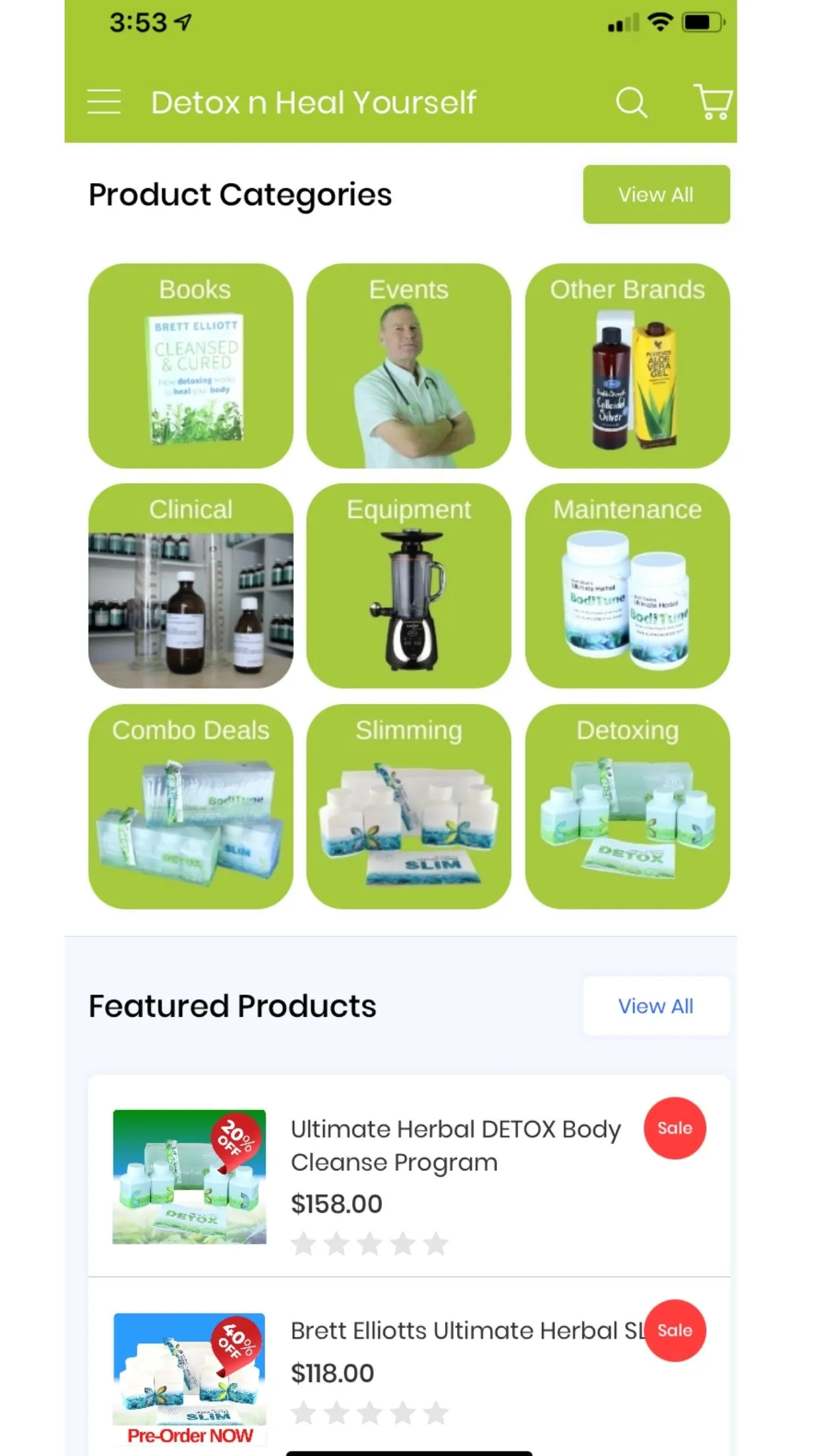Select the Slimming category tile
The image size is (819, 1456).
409,806
